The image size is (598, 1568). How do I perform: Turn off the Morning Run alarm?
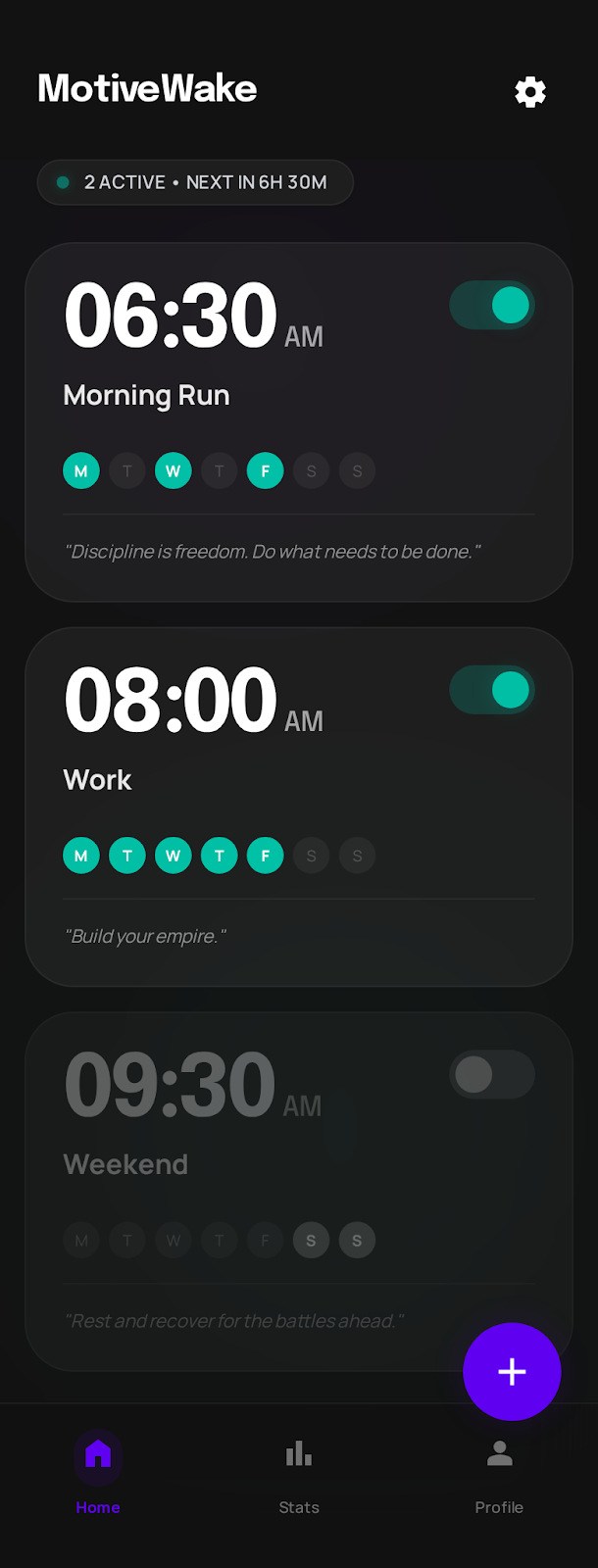[x=492, y=305]
